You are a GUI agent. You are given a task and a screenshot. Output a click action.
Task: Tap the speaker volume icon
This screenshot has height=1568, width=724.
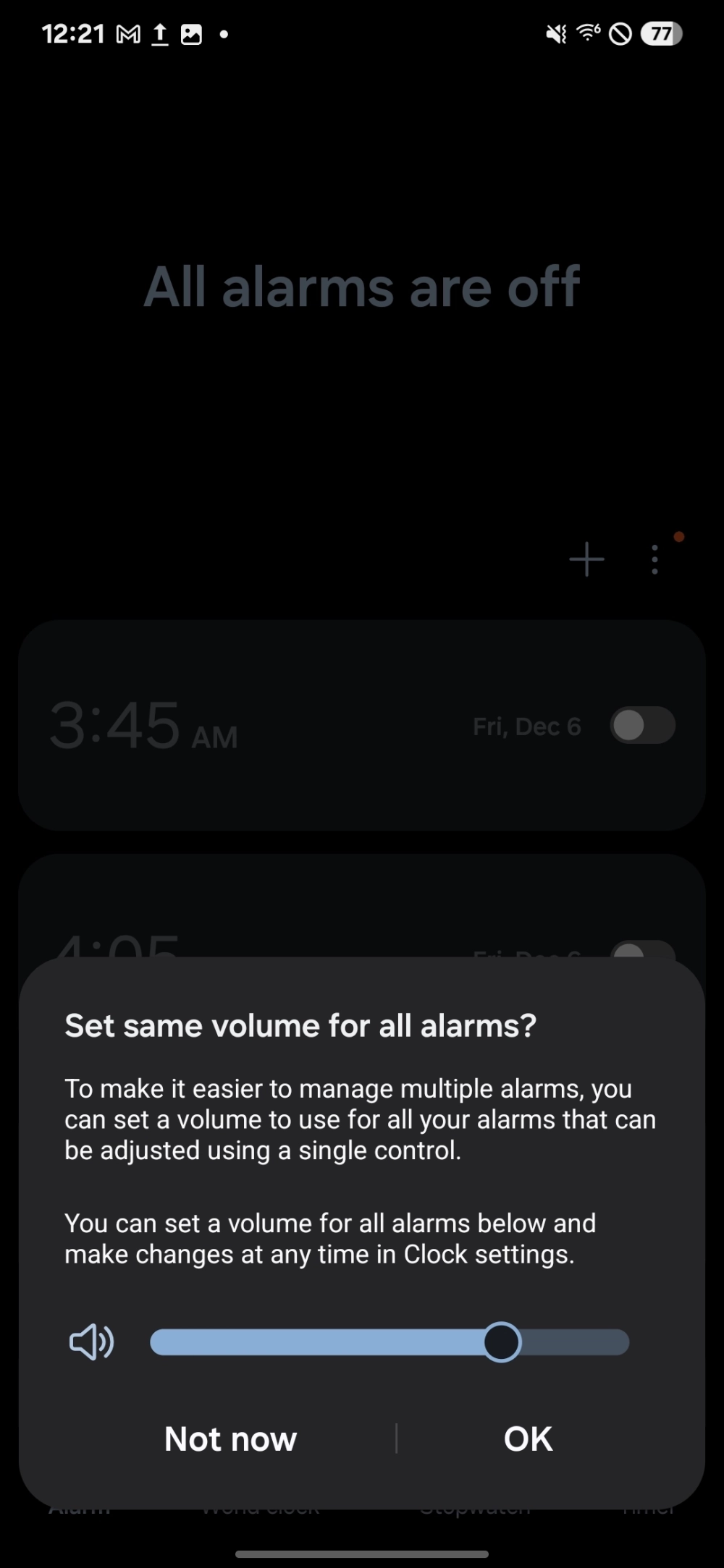[91, 1342]
